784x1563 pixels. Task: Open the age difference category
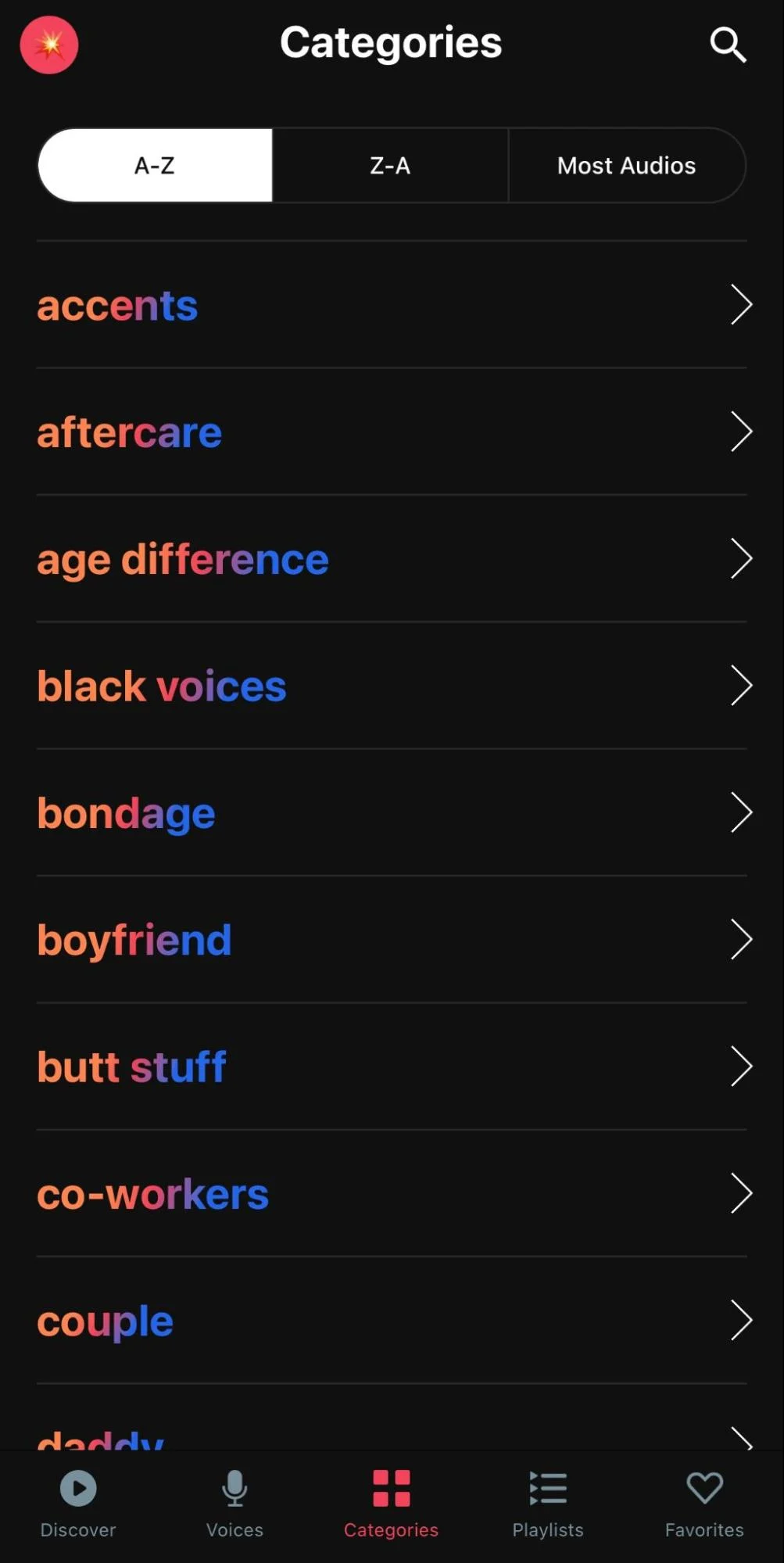tap(391, 559)
